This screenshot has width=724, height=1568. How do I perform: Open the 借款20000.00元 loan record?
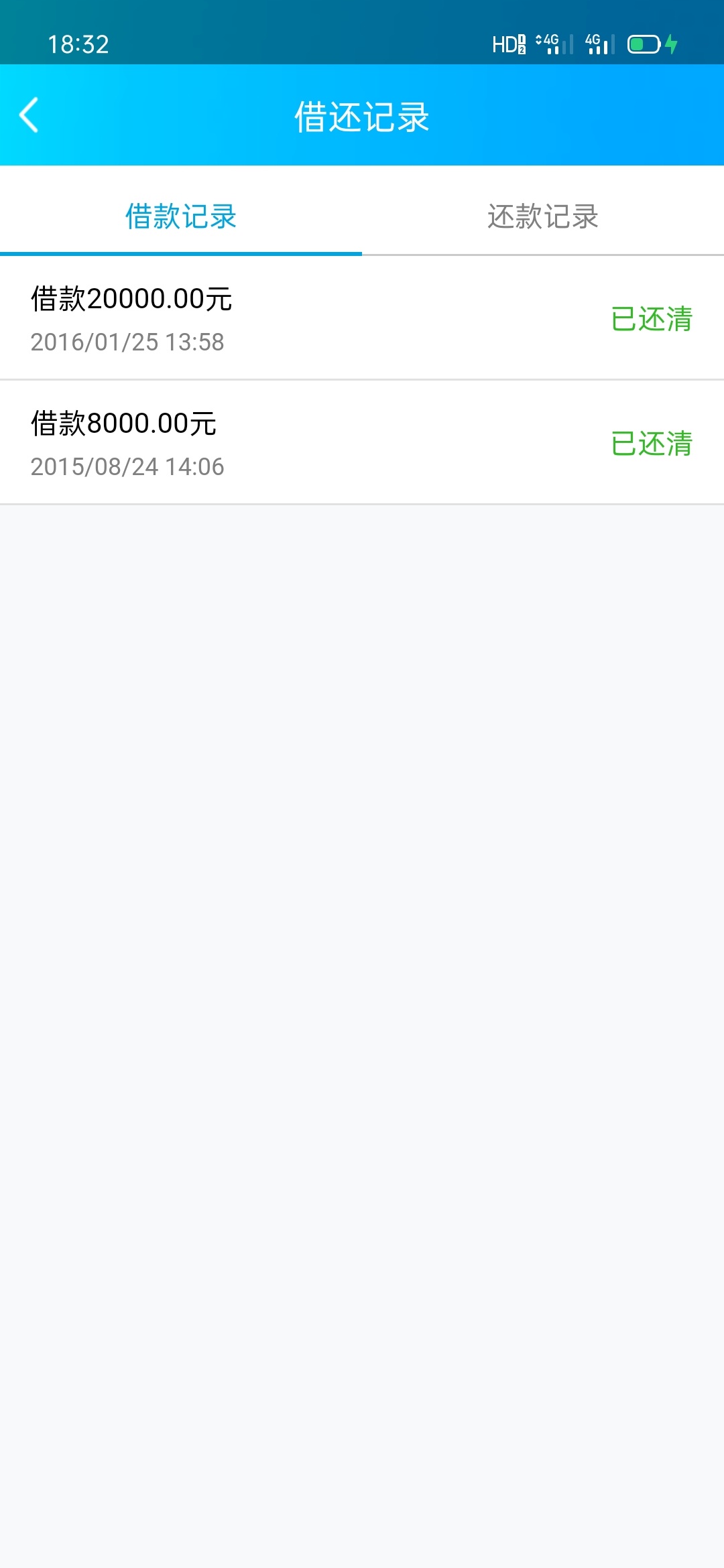click(x=362, y=318)
